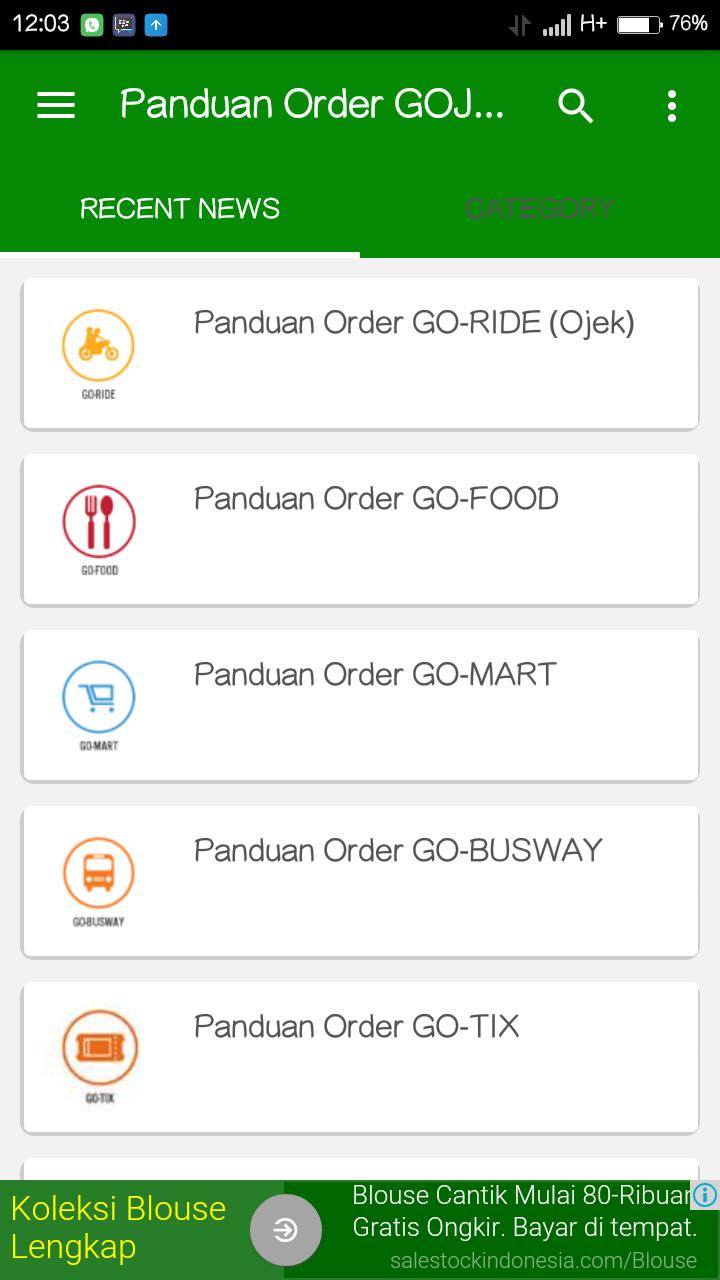Tap the GO-FOOD fork and spoon icon
Viewport: 720px width, 1280px height.
tap(98, 520)
